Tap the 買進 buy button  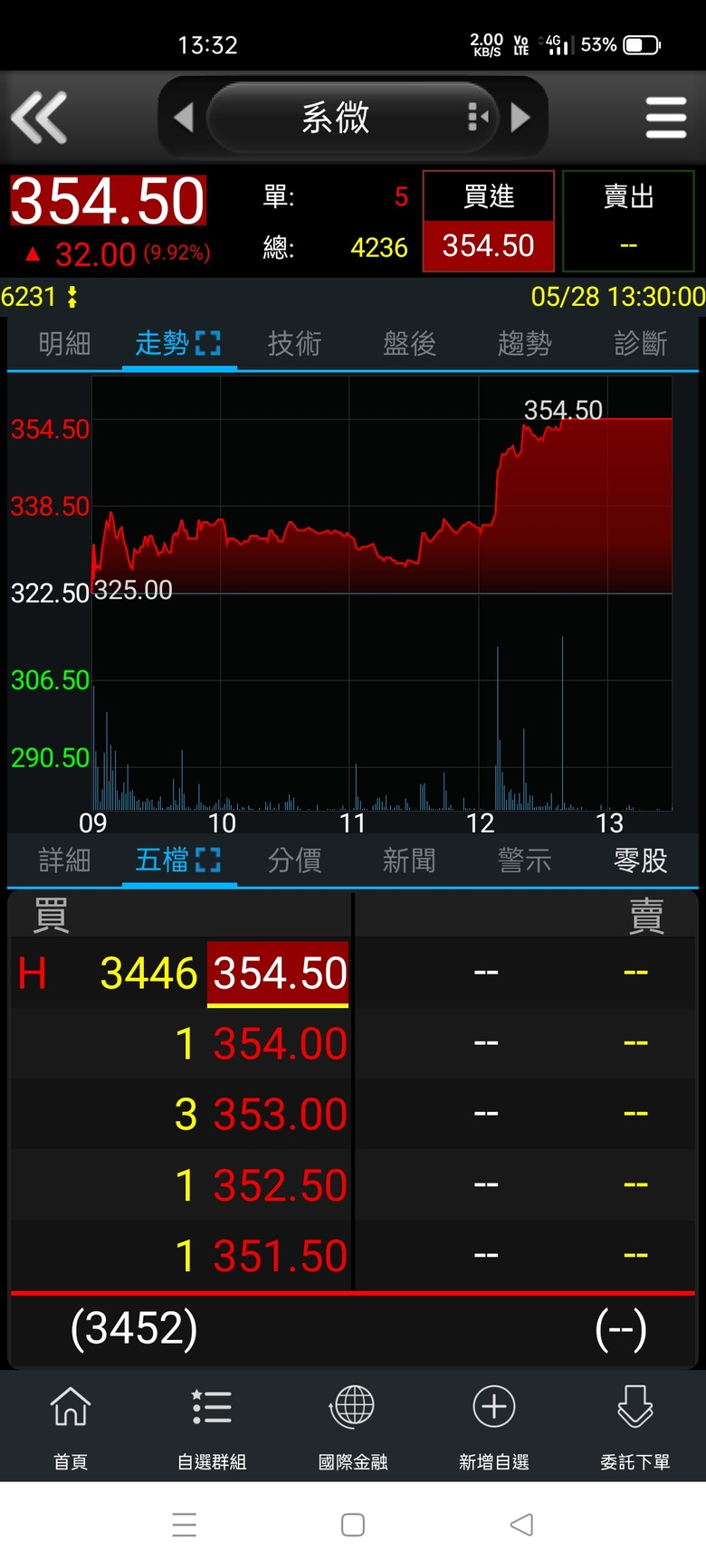pos(489,221)
